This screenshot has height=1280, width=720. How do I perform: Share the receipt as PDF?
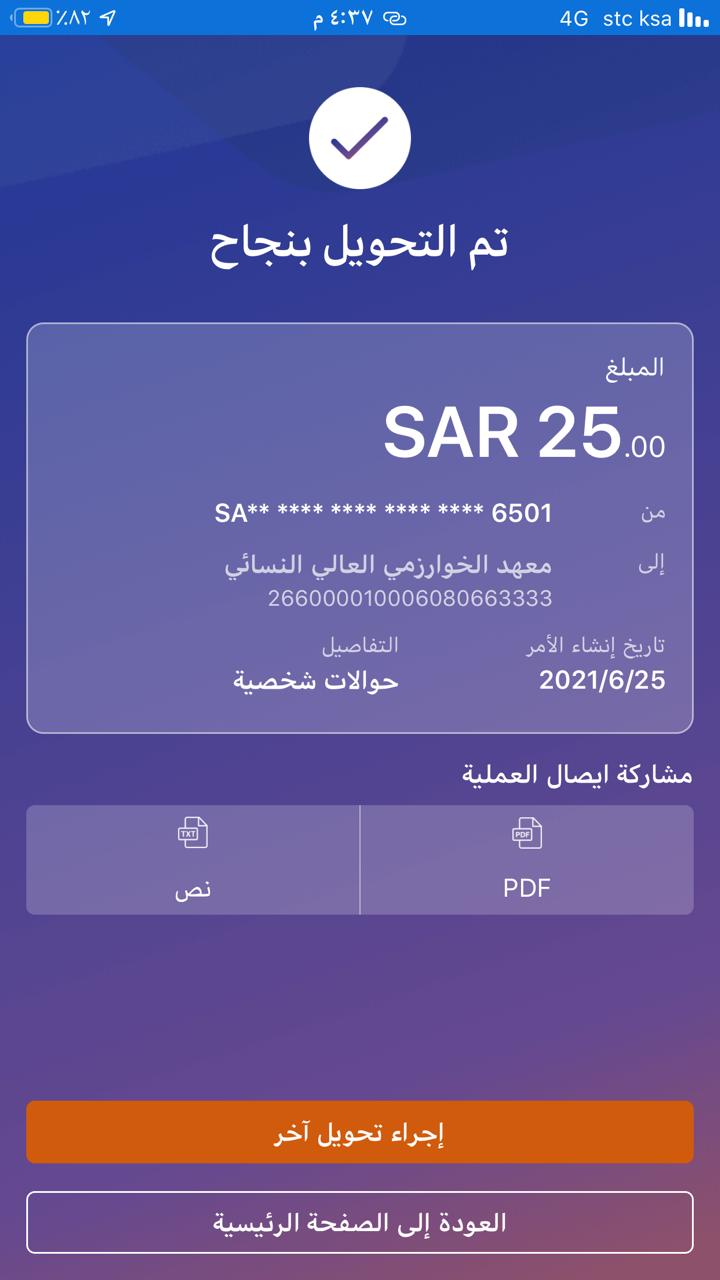pos(527,860)
